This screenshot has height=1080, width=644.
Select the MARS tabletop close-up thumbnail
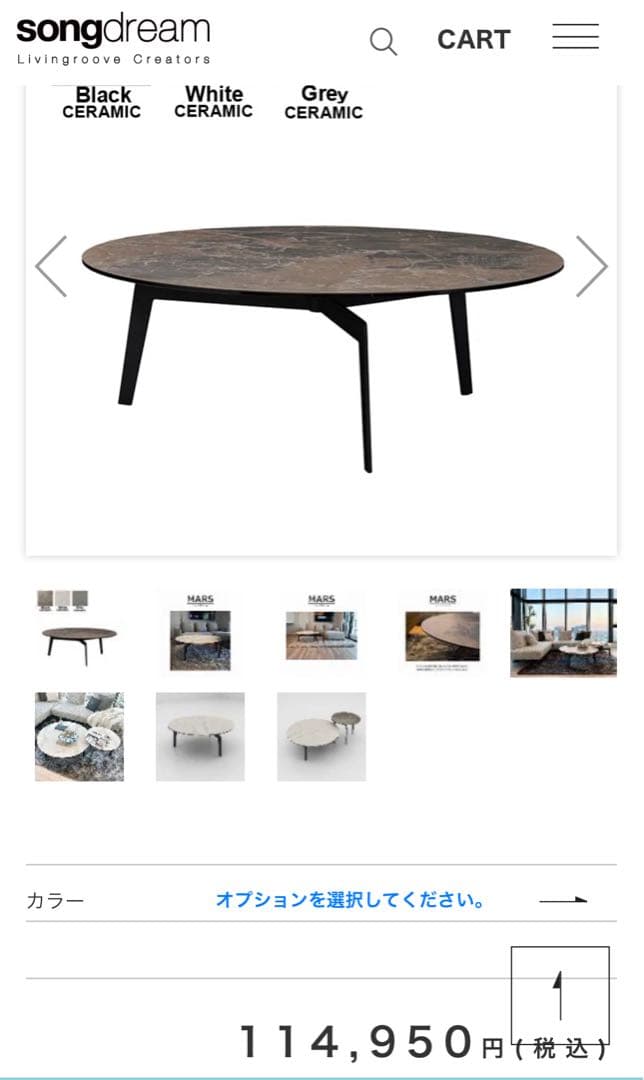[x=442, y=632]
